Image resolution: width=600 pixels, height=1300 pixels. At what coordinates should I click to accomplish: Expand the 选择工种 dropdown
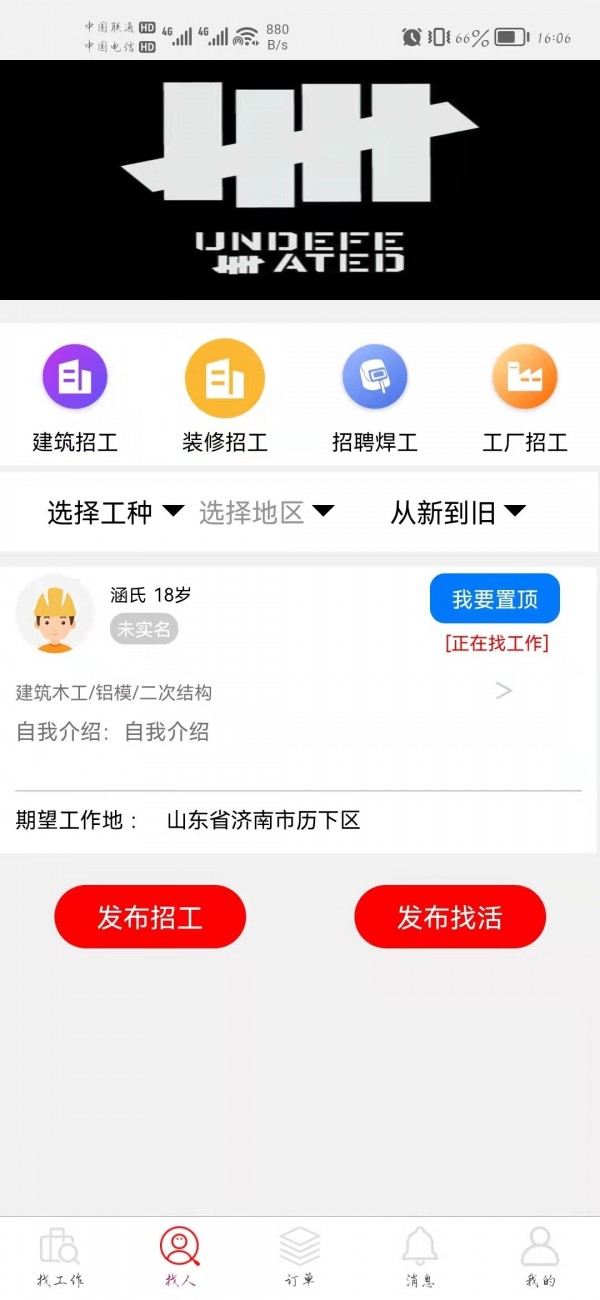[x=115, y=513]
